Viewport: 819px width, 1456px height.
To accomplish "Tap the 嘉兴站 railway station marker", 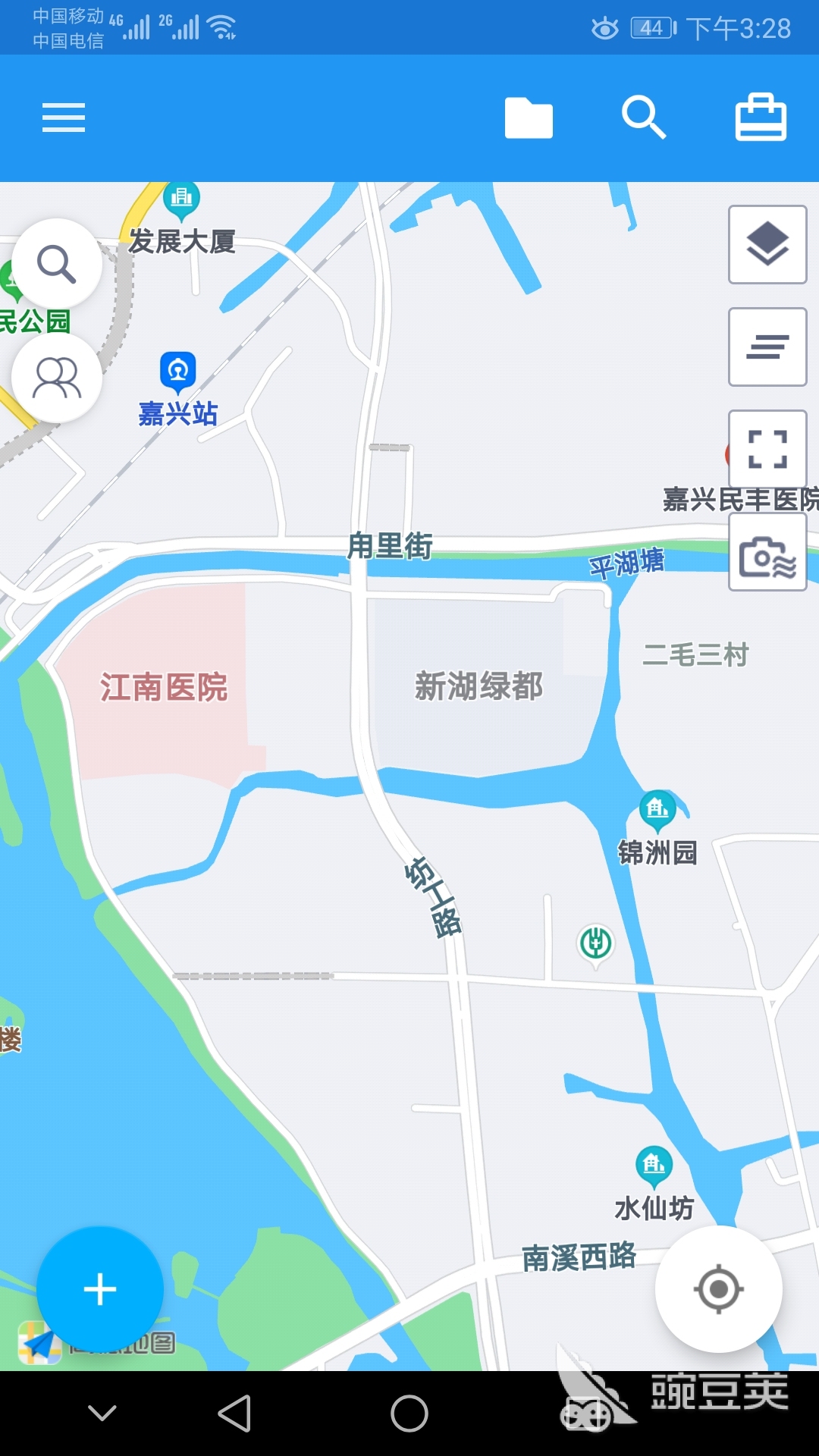I will [178, 372].
